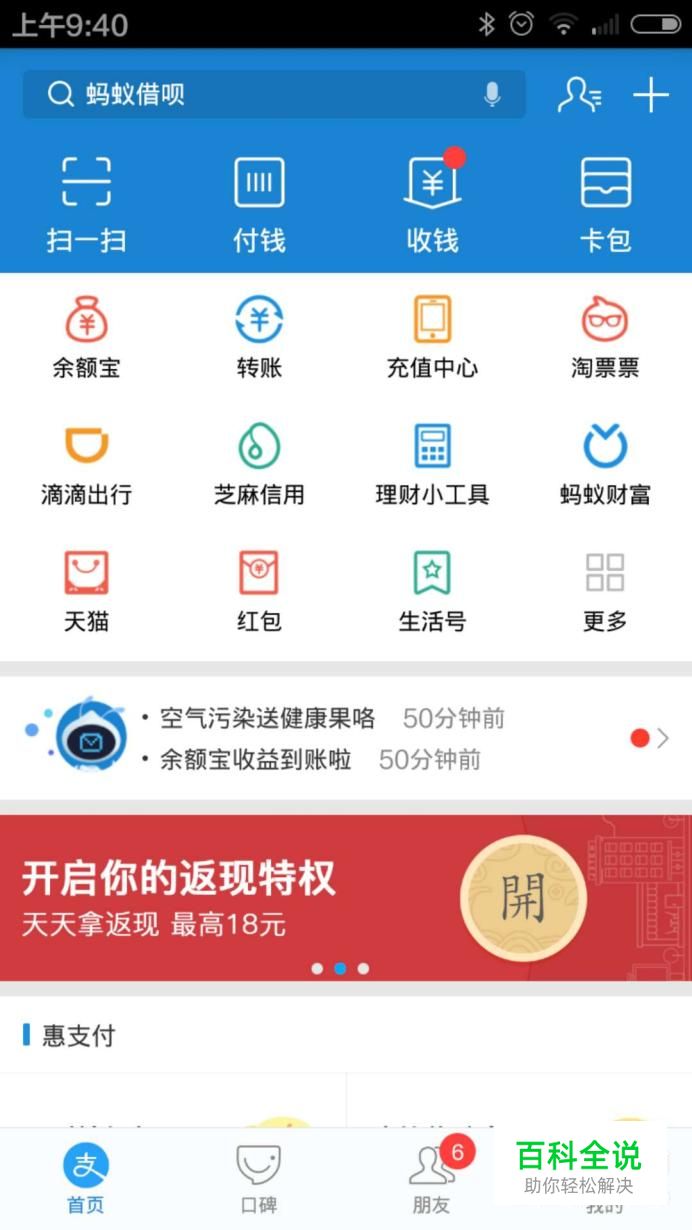Open 余额宝
Screen dimensions: 692x1230
pyautogui.click(x=86, y=338)
